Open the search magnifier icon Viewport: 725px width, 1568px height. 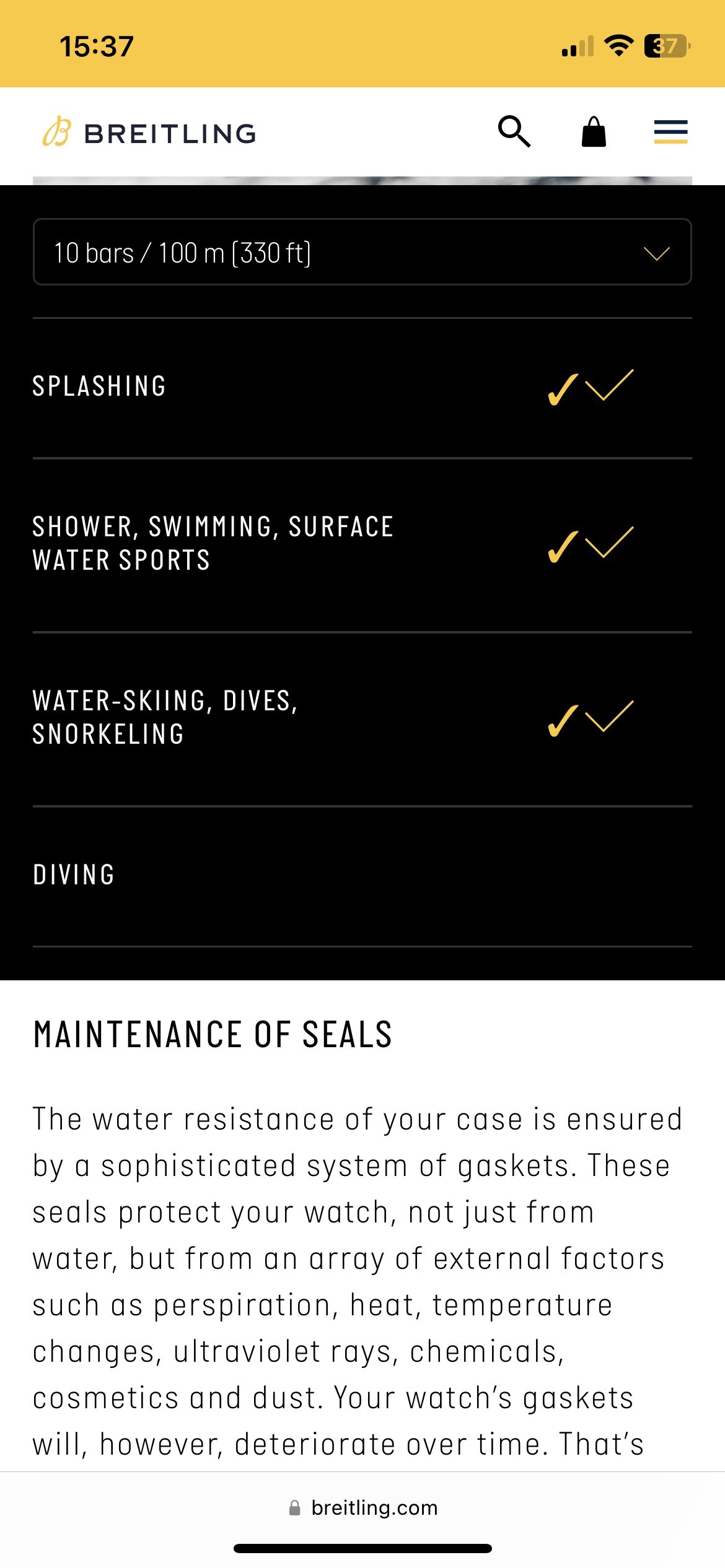pyautogui.click(x=514, y=131)
